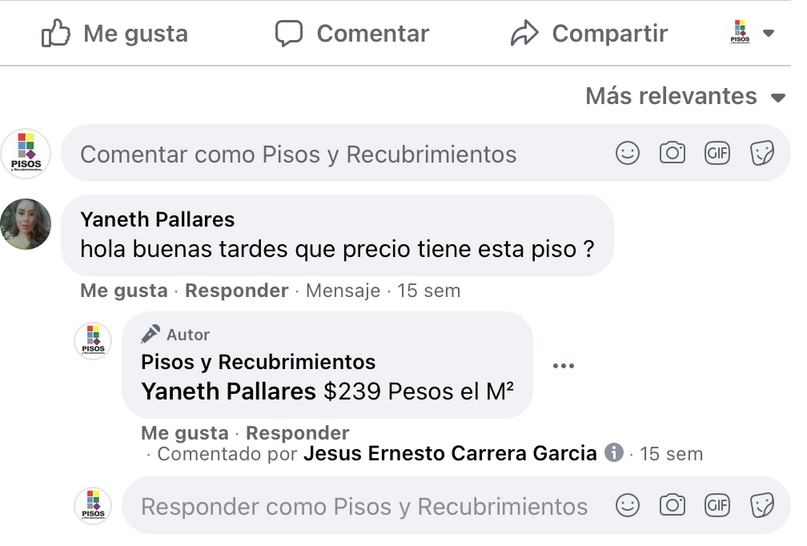Open Yaneth Pallares' profile from her comment
This screenshot has height=546, width=807.
point(157,219)
